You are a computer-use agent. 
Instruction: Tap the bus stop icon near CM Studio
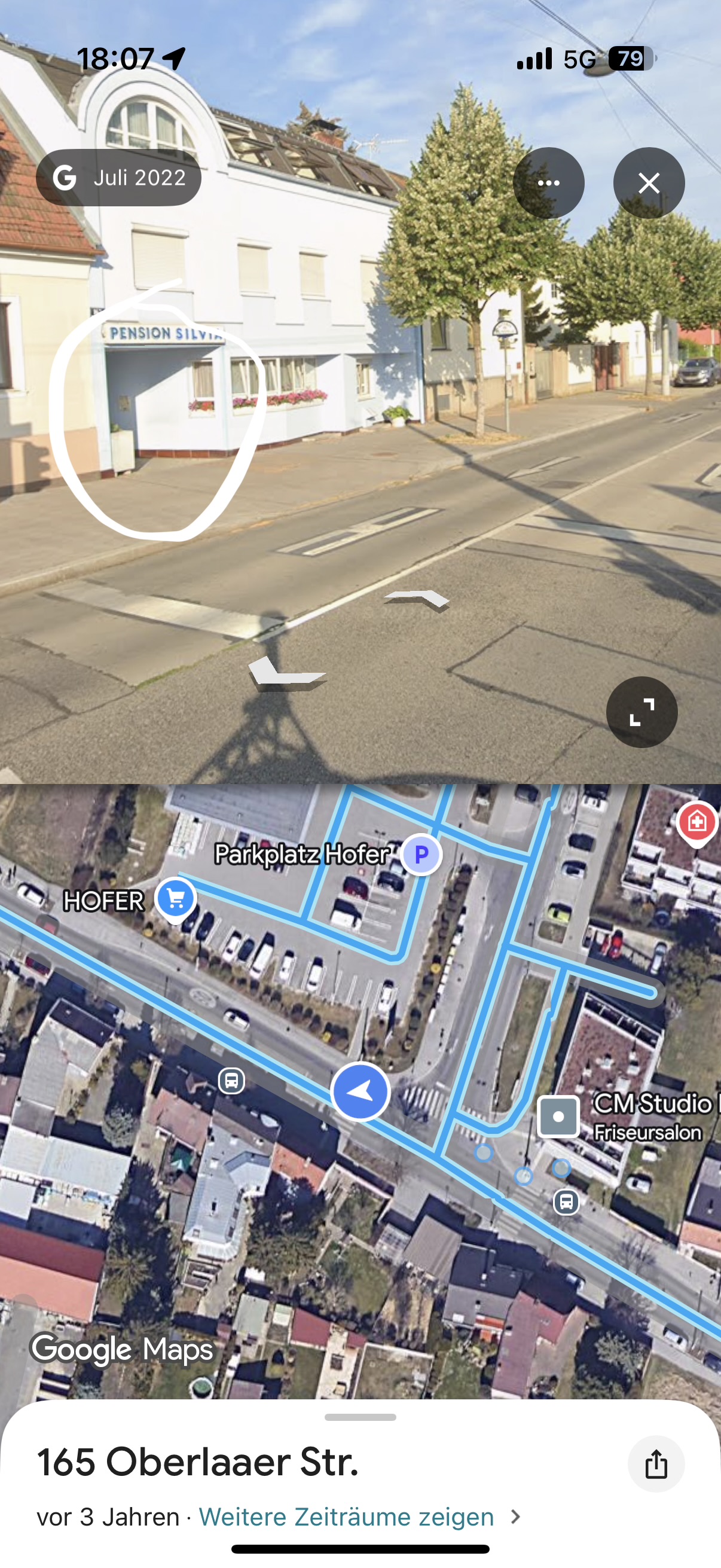(566, 1201)
